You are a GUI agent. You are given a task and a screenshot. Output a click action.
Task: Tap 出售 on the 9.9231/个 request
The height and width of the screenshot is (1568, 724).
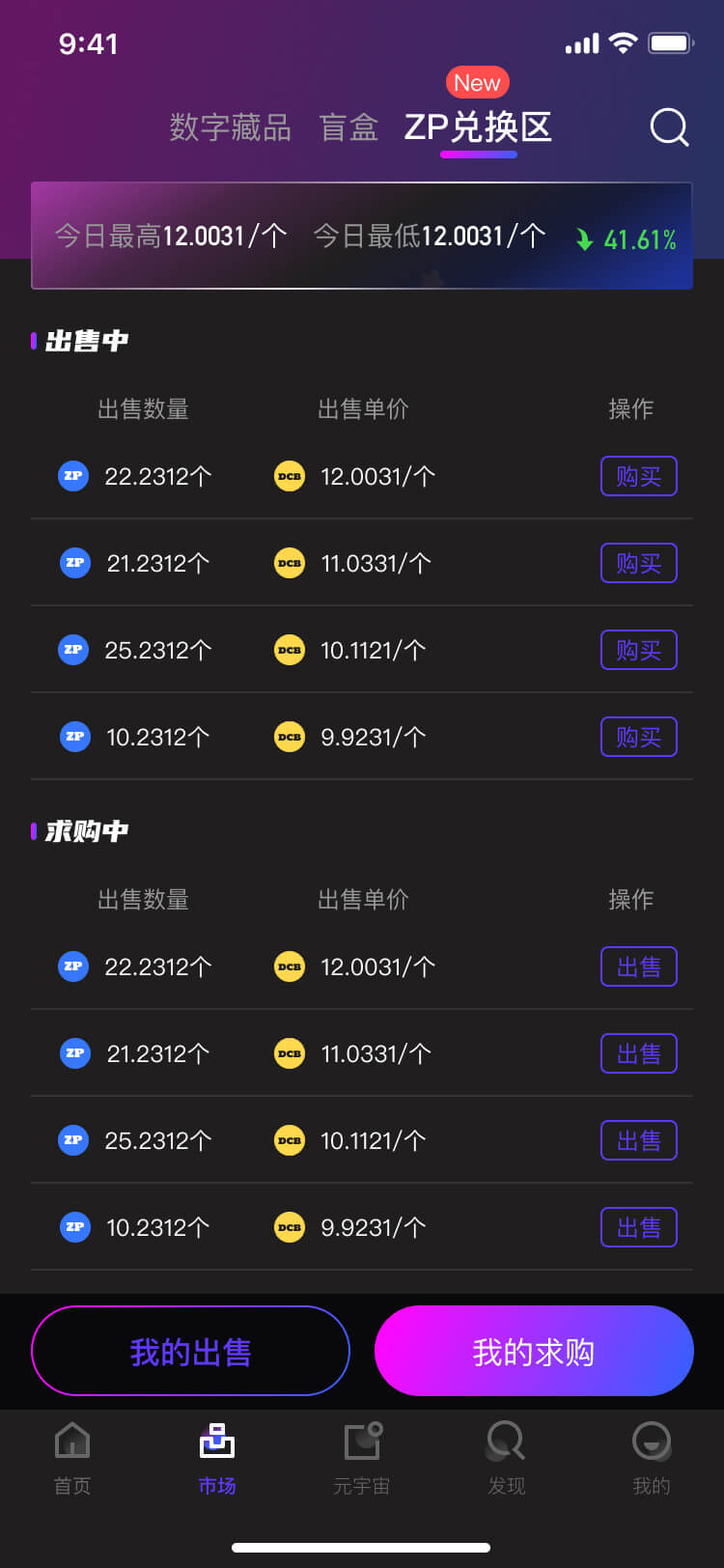pyautogui.click(x=638, y=1227)
